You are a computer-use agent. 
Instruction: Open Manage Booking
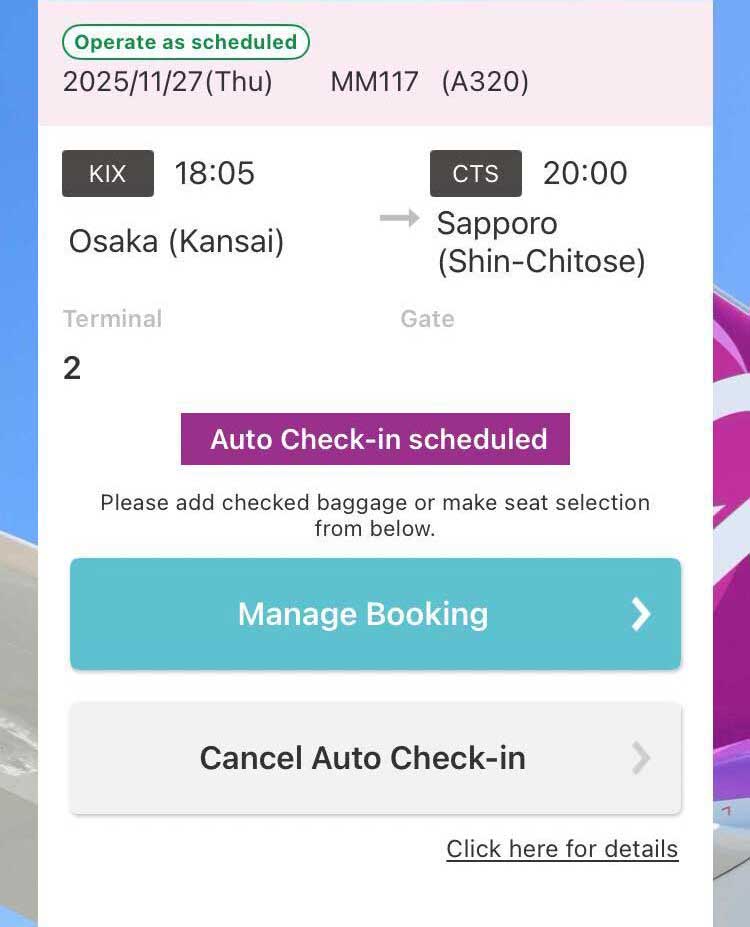(375, 614)
